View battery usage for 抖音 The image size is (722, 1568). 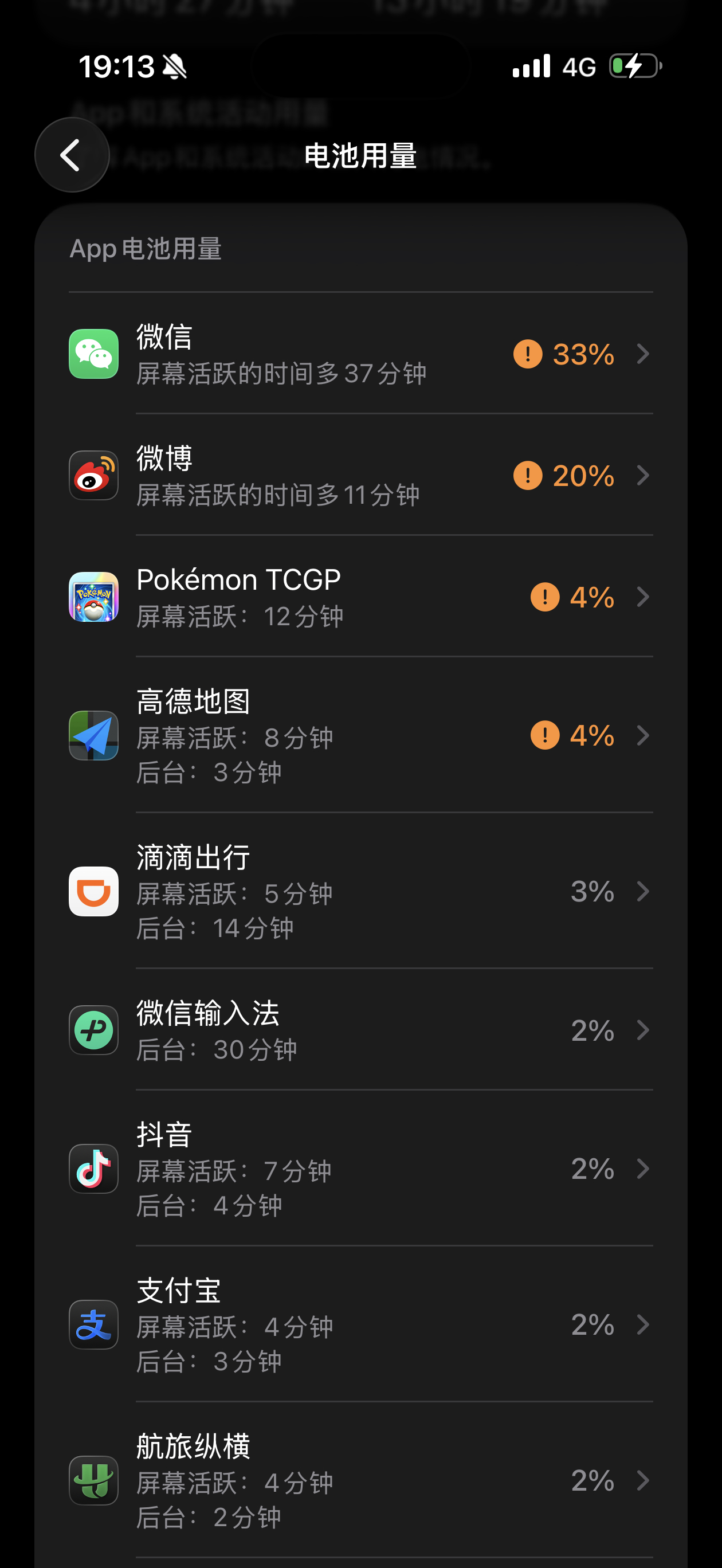pyautogui.click(x=360, y=1168)
